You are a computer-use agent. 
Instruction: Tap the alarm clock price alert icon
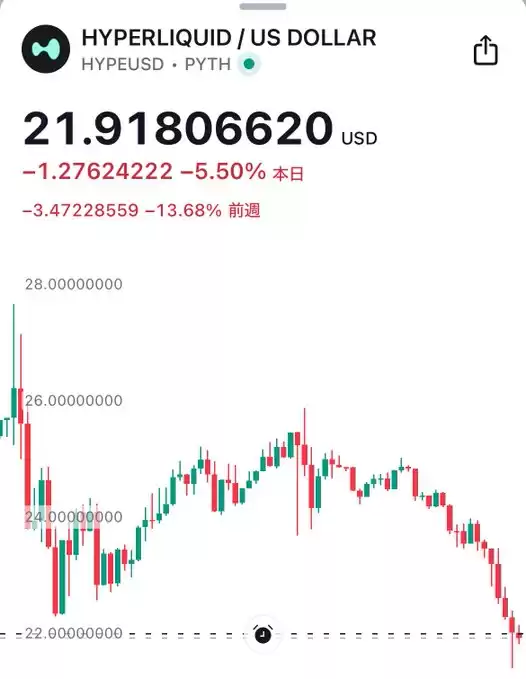point(263,634)
